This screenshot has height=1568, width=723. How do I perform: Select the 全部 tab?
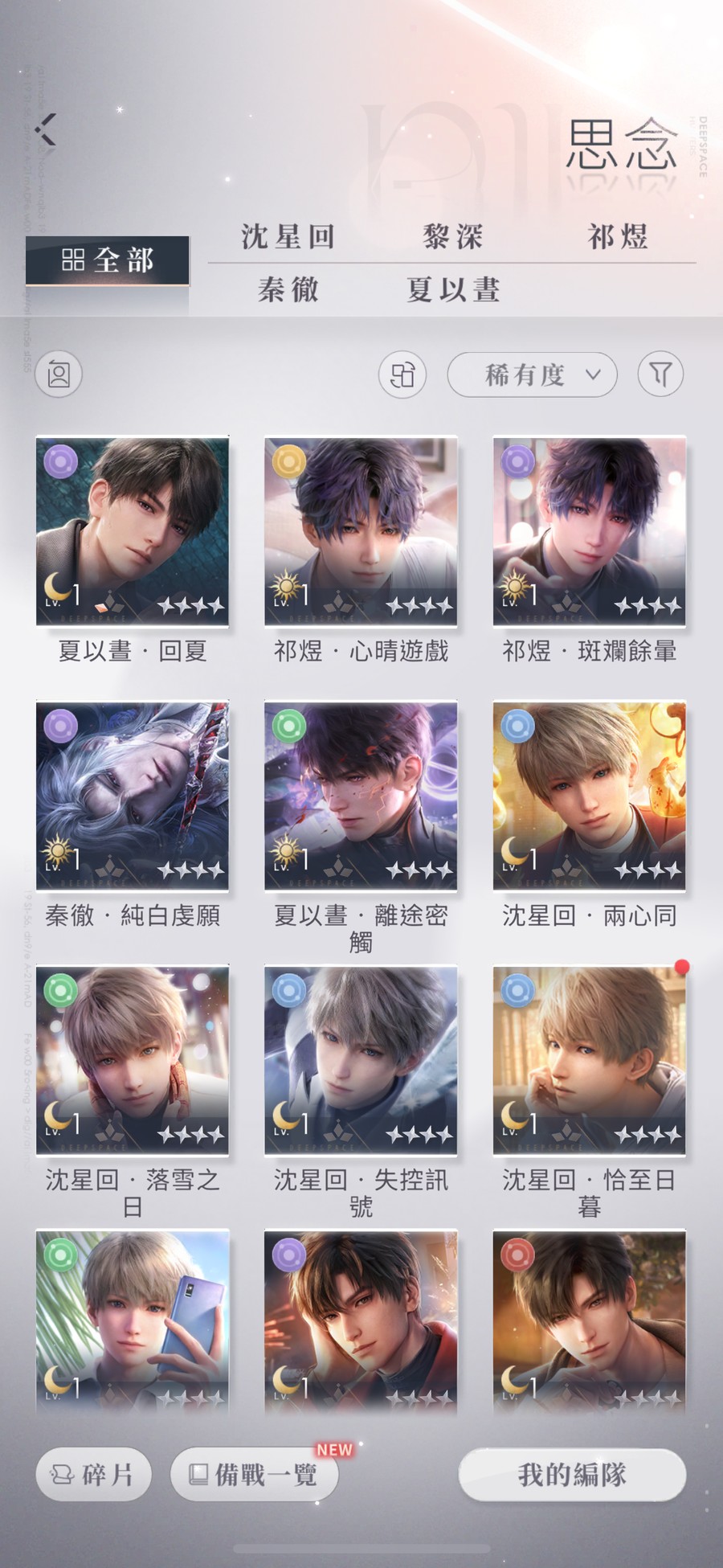(x=108, y=260)
